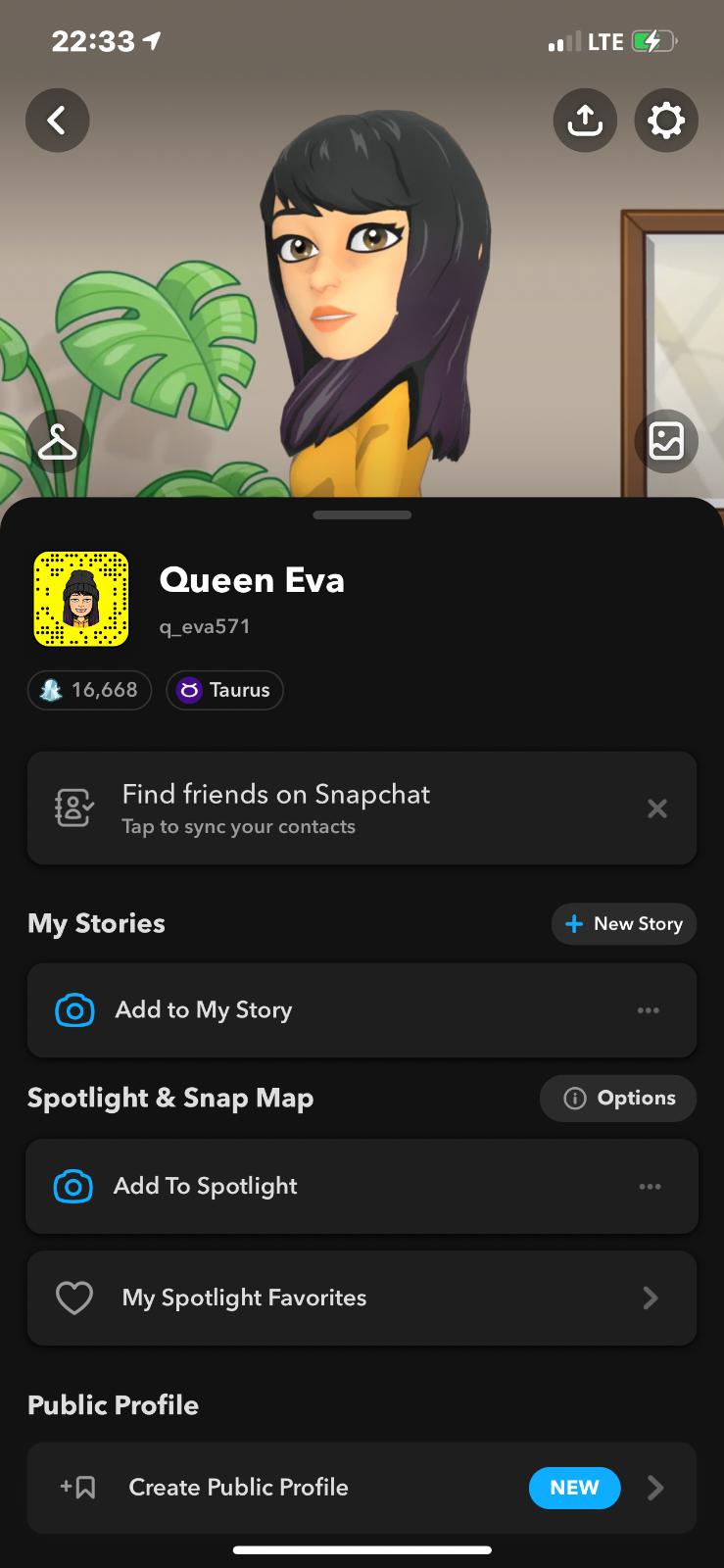Go back using the top-left arrow

[57, 121]
